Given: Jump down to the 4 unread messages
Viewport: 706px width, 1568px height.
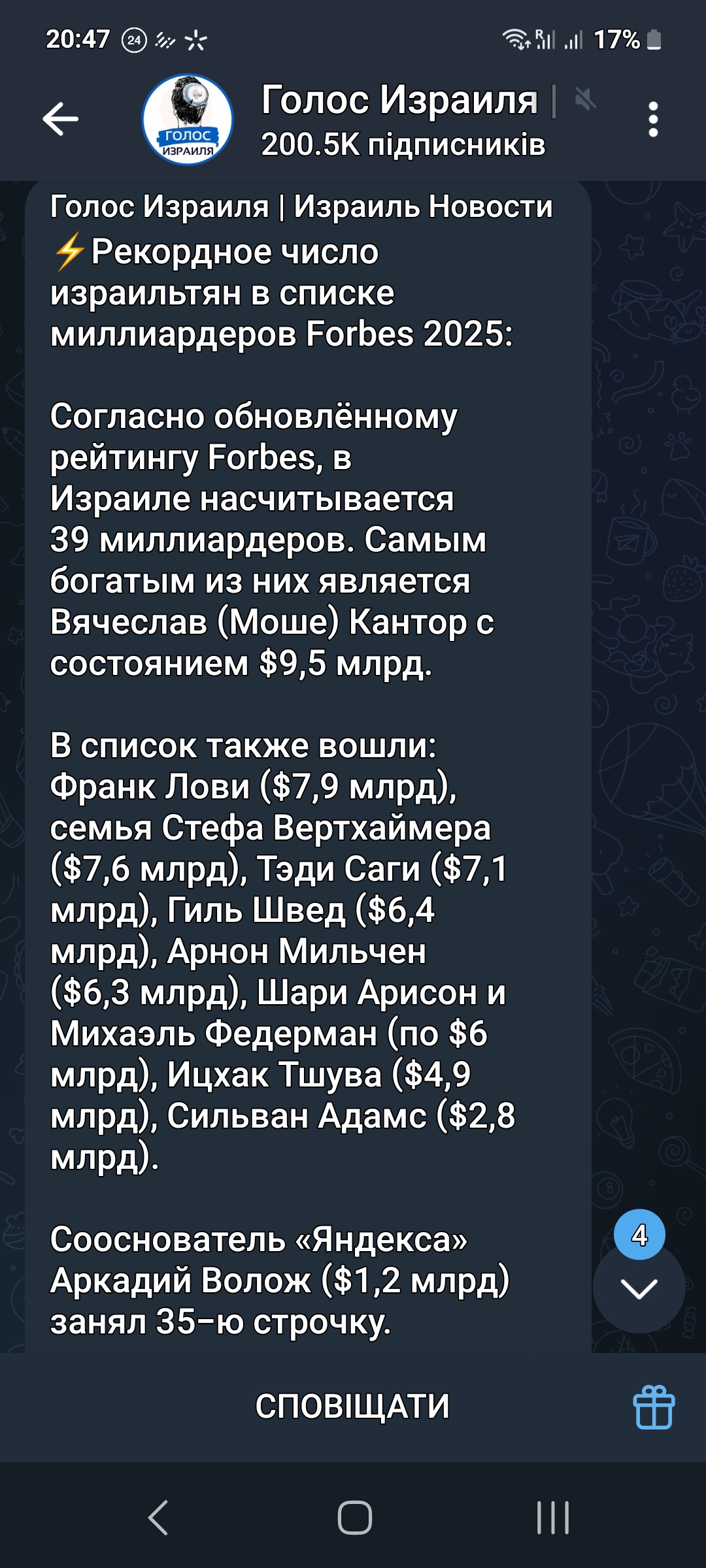Looking at the screenshot, I should 639,1288.
